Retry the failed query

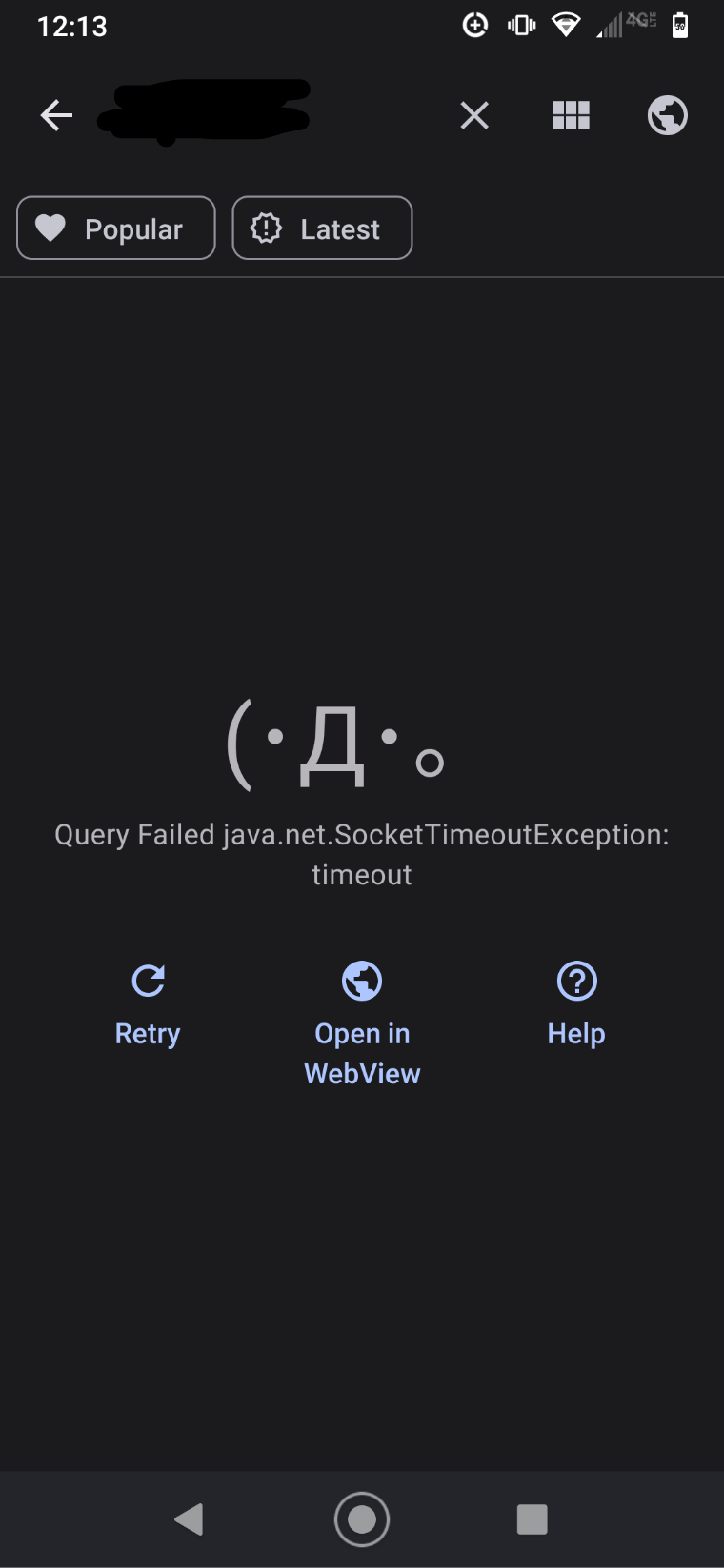(x=148, y=1033)
